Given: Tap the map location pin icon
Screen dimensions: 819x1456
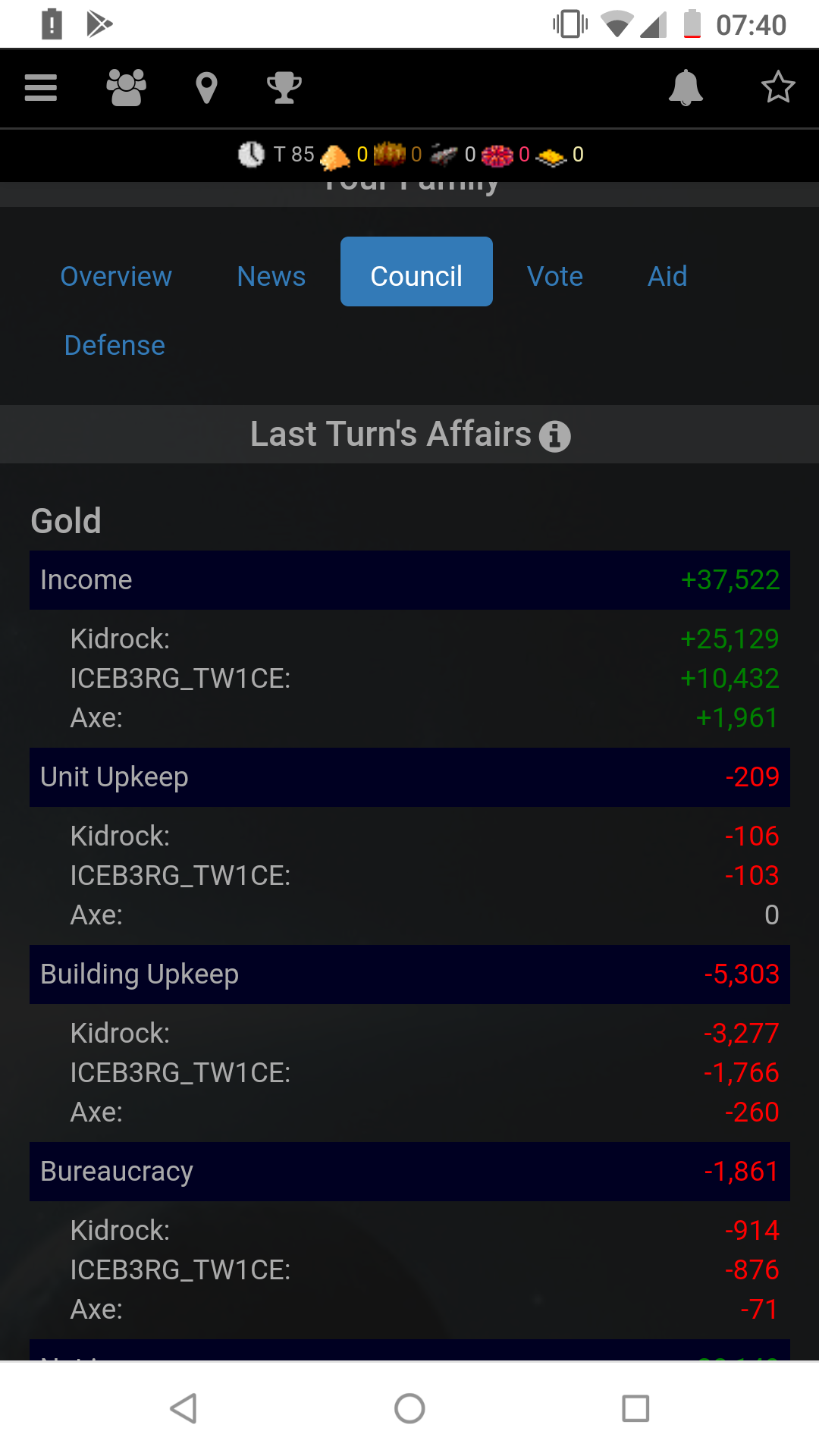Looking at the screenshot, I should [206, 88].
